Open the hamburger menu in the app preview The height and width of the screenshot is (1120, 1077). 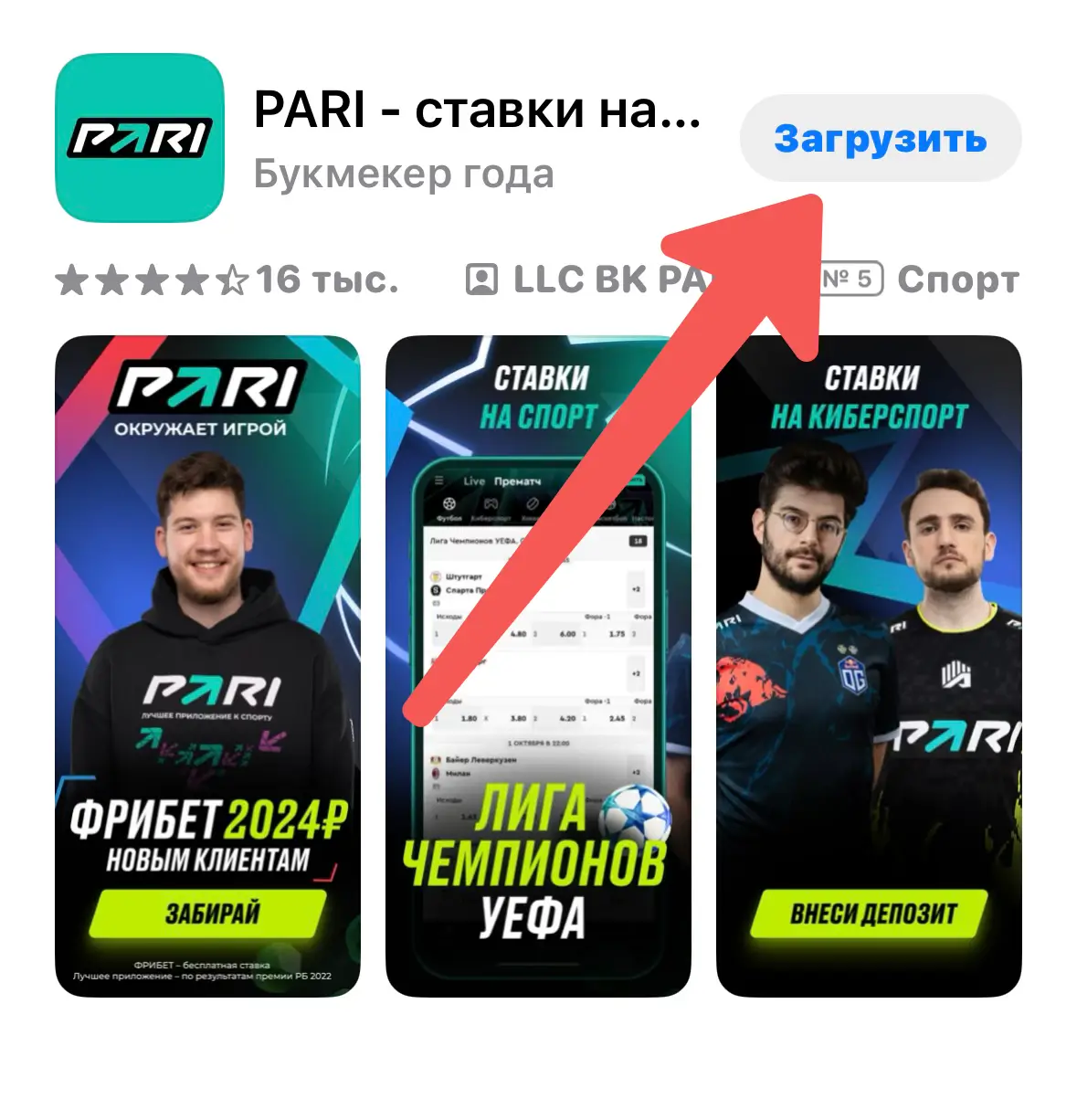tap(439, 481)
